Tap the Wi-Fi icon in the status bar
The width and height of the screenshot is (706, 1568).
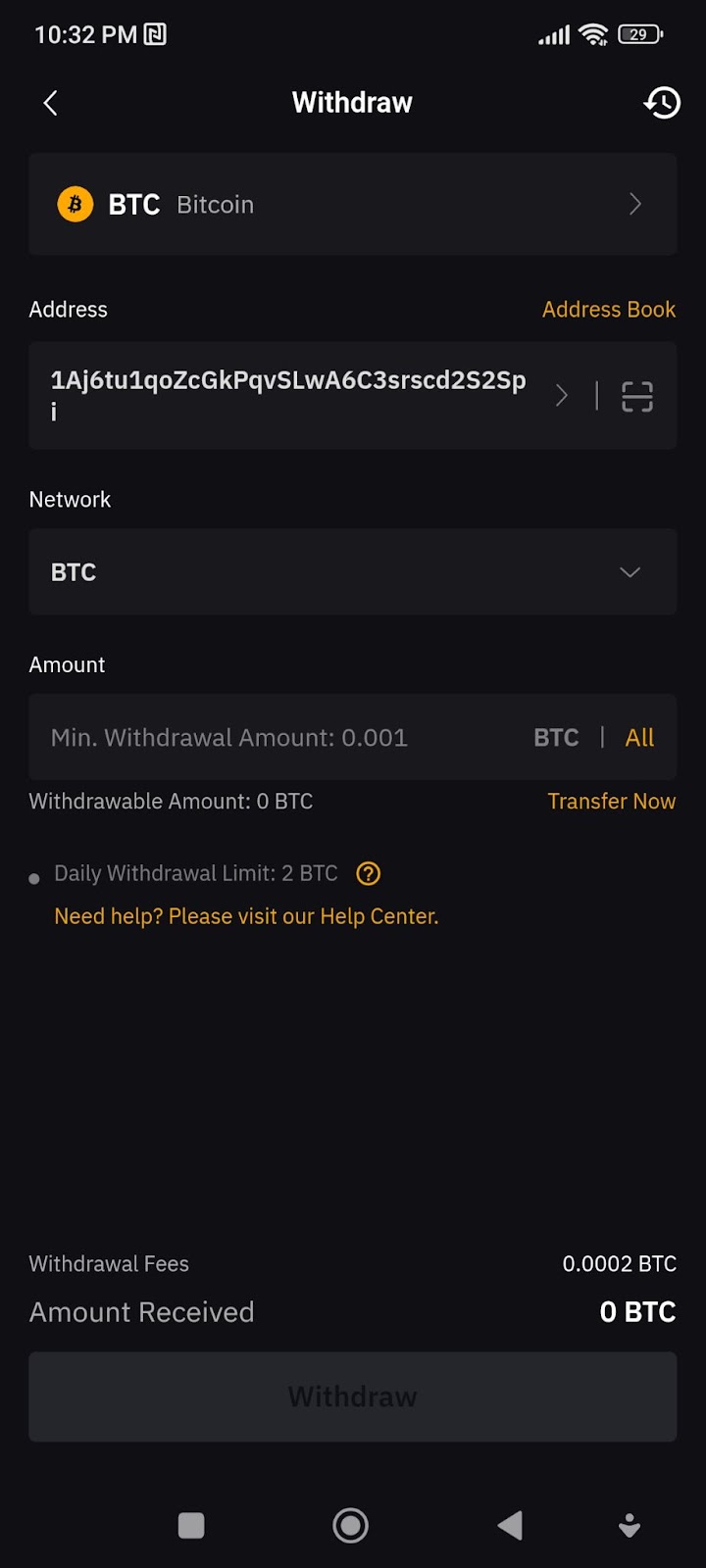click(594, 32)
